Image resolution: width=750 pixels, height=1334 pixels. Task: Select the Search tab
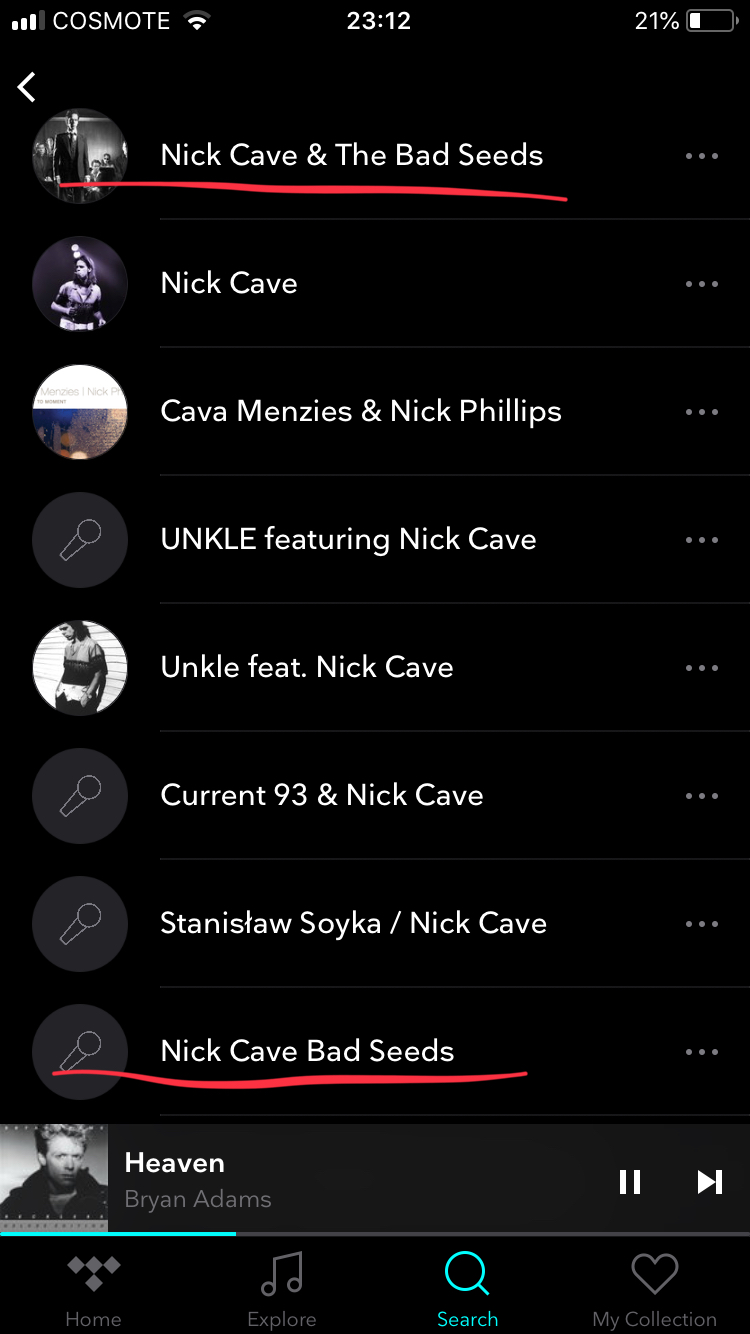(x=467, y=1290)
